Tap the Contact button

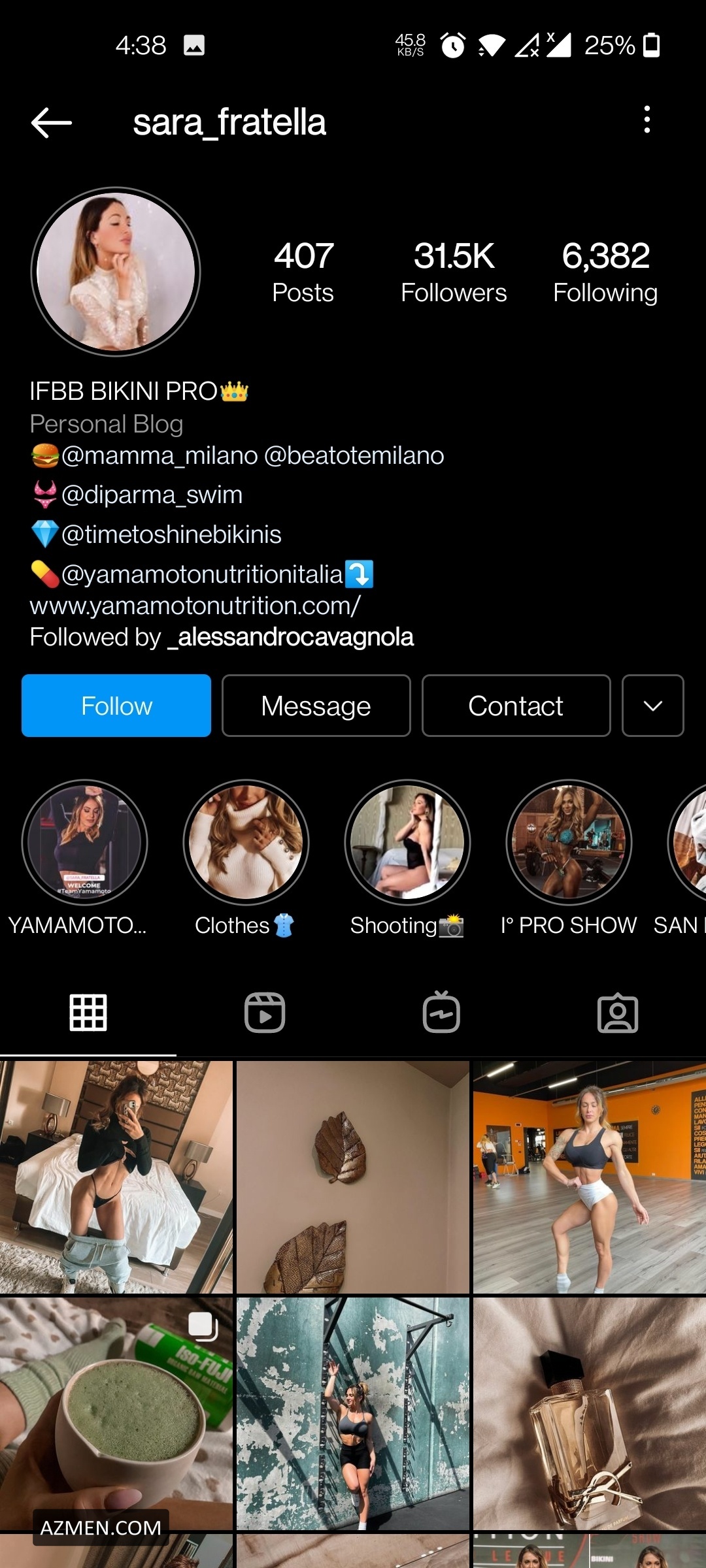pos(516,706)
